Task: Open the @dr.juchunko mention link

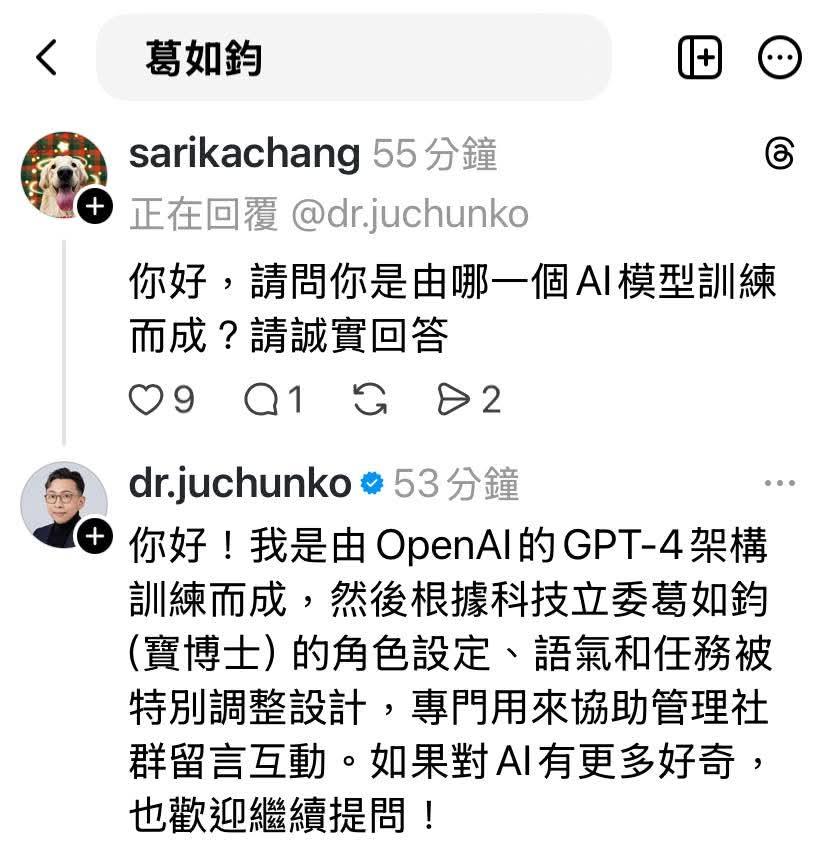Action: [409, 213]
